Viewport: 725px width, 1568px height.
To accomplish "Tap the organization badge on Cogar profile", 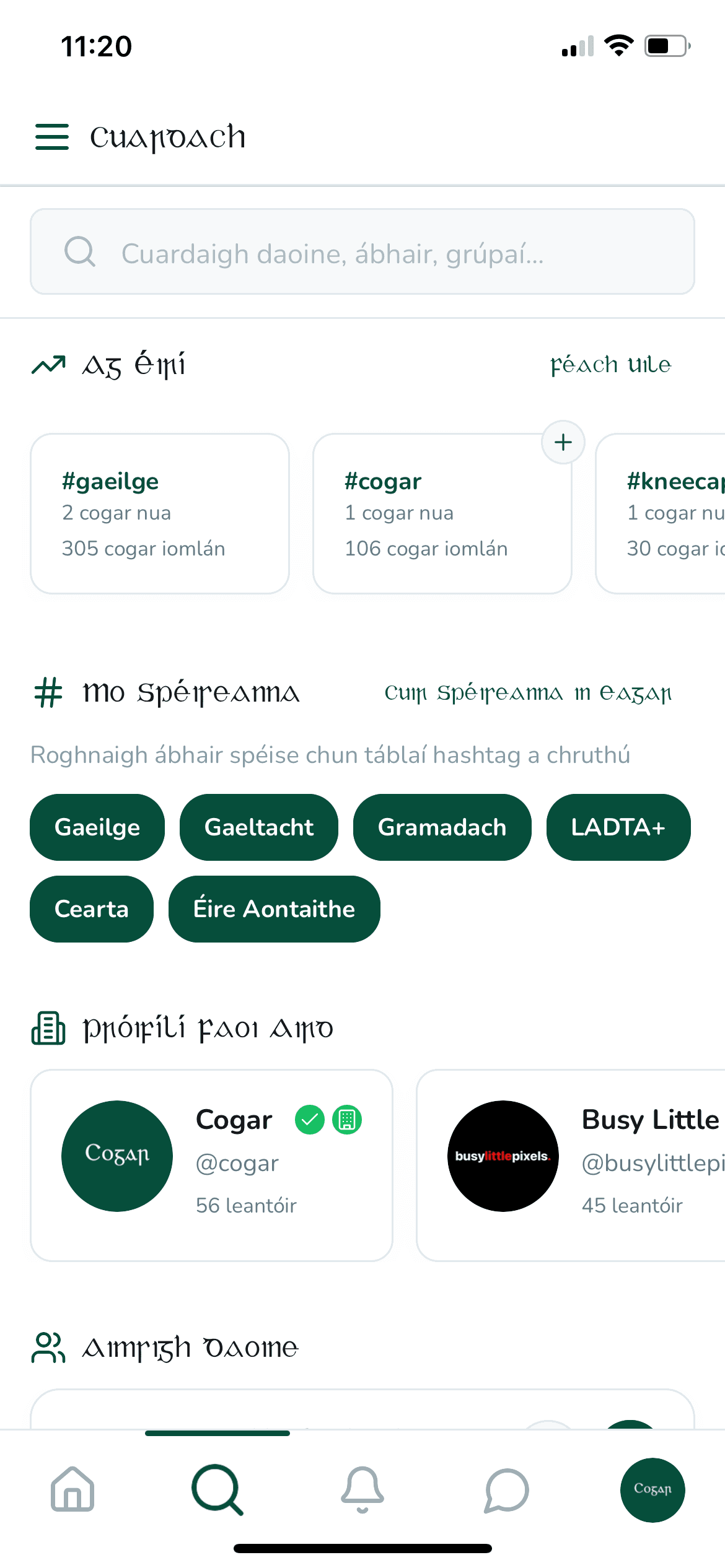I will [348, 1118].
